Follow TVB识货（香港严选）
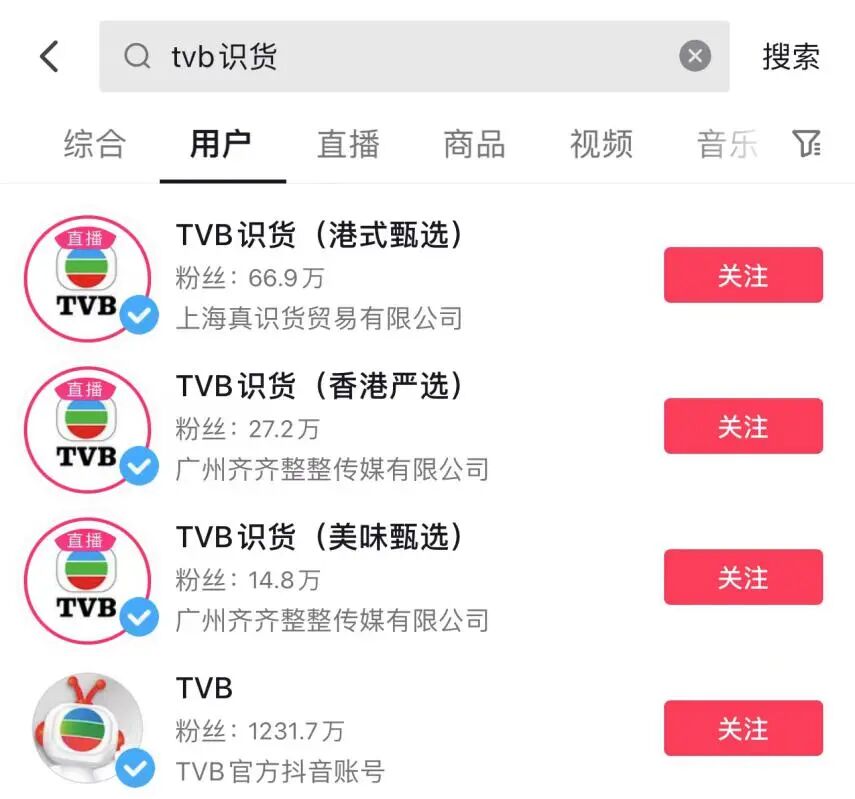This screenshot has width=855, height=799. click(x=743, y=426)
